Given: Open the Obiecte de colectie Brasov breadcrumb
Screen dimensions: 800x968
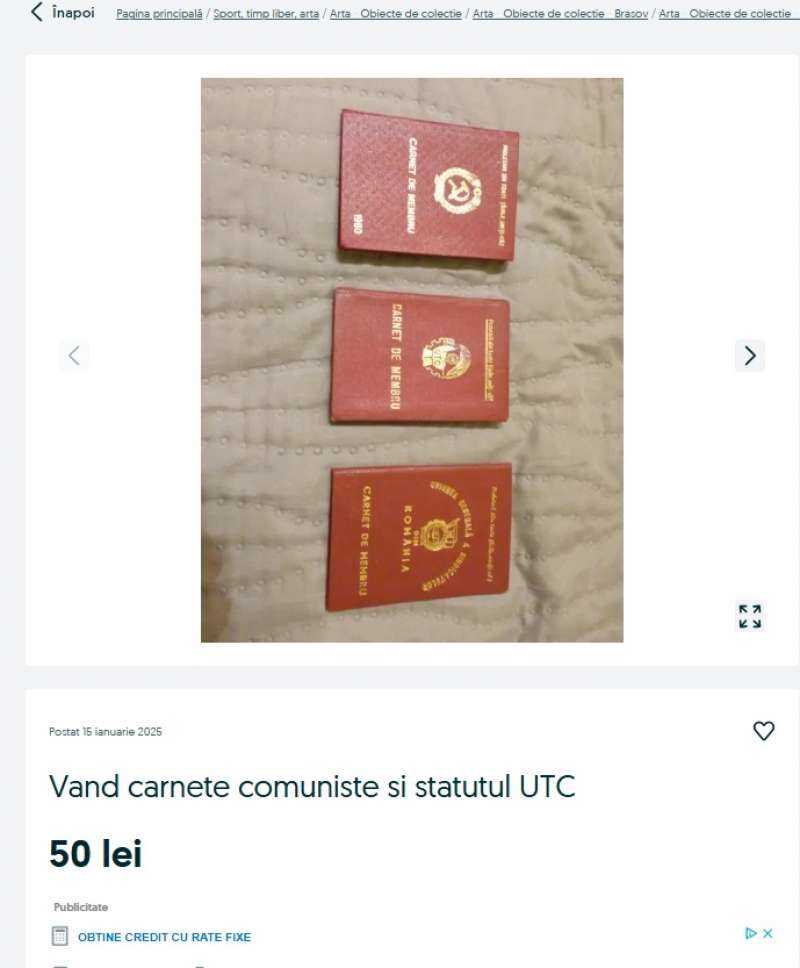Looking at the screenshot, I should click(x=560, y=14).
